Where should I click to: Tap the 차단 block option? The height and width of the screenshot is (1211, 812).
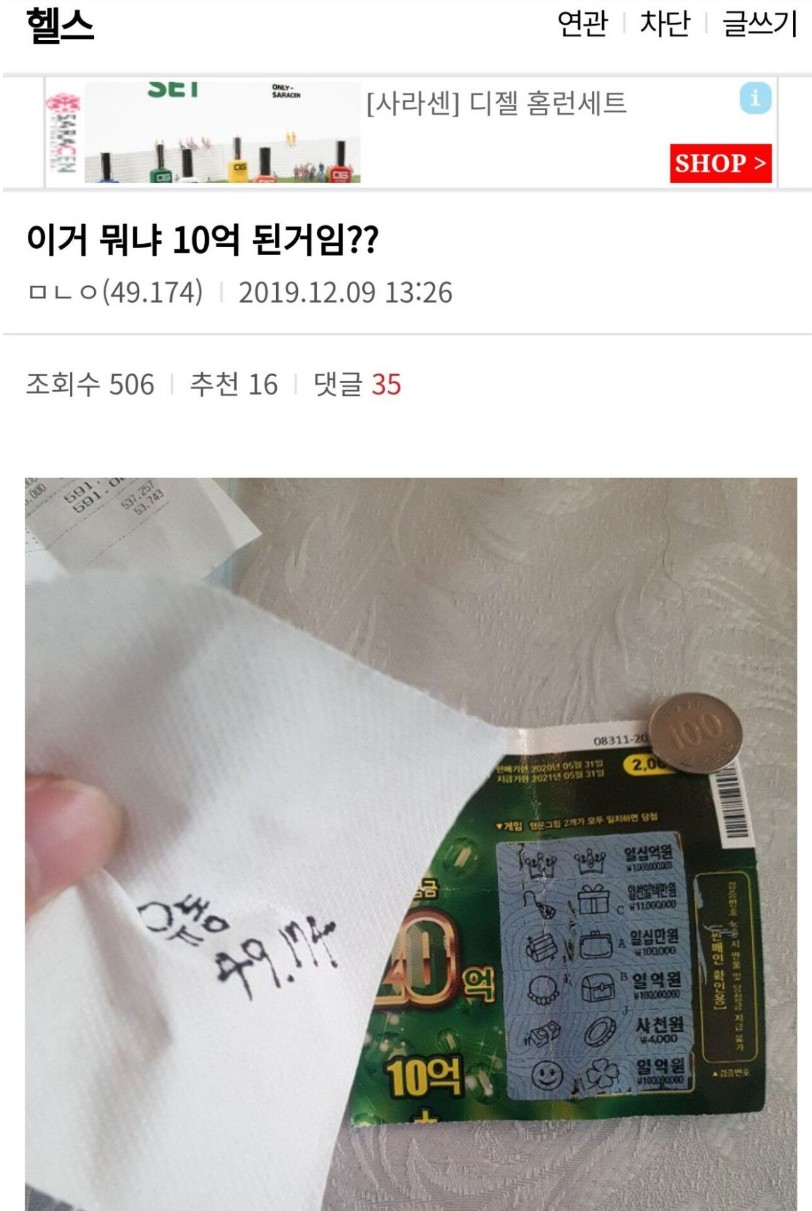[x=665, y=24]
